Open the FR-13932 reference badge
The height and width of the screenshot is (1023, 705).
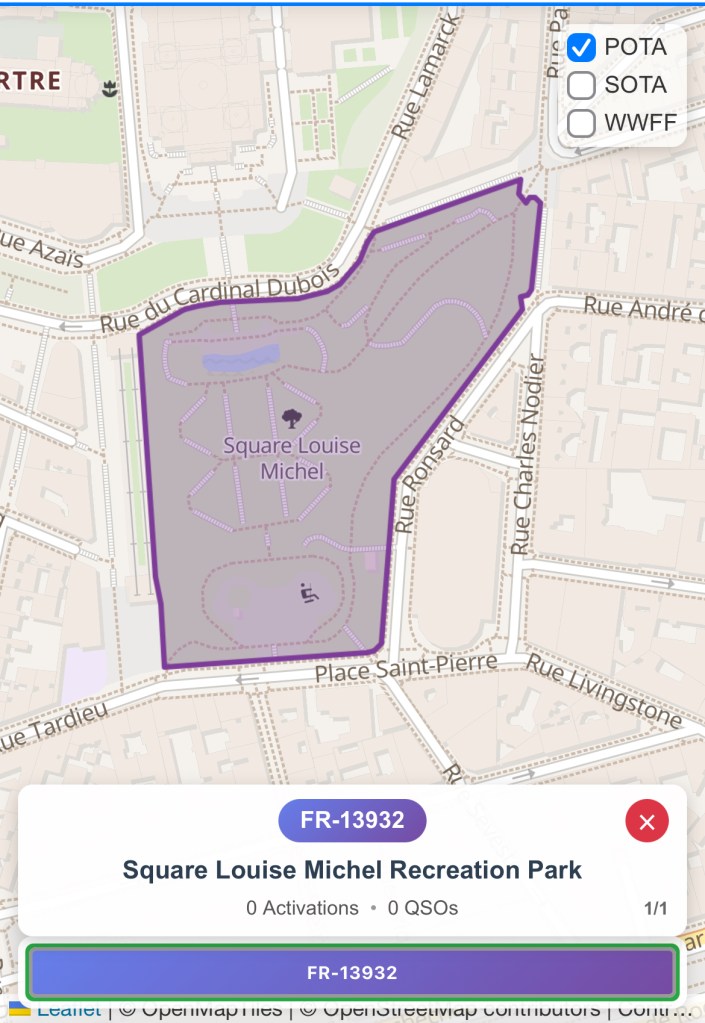352,821
